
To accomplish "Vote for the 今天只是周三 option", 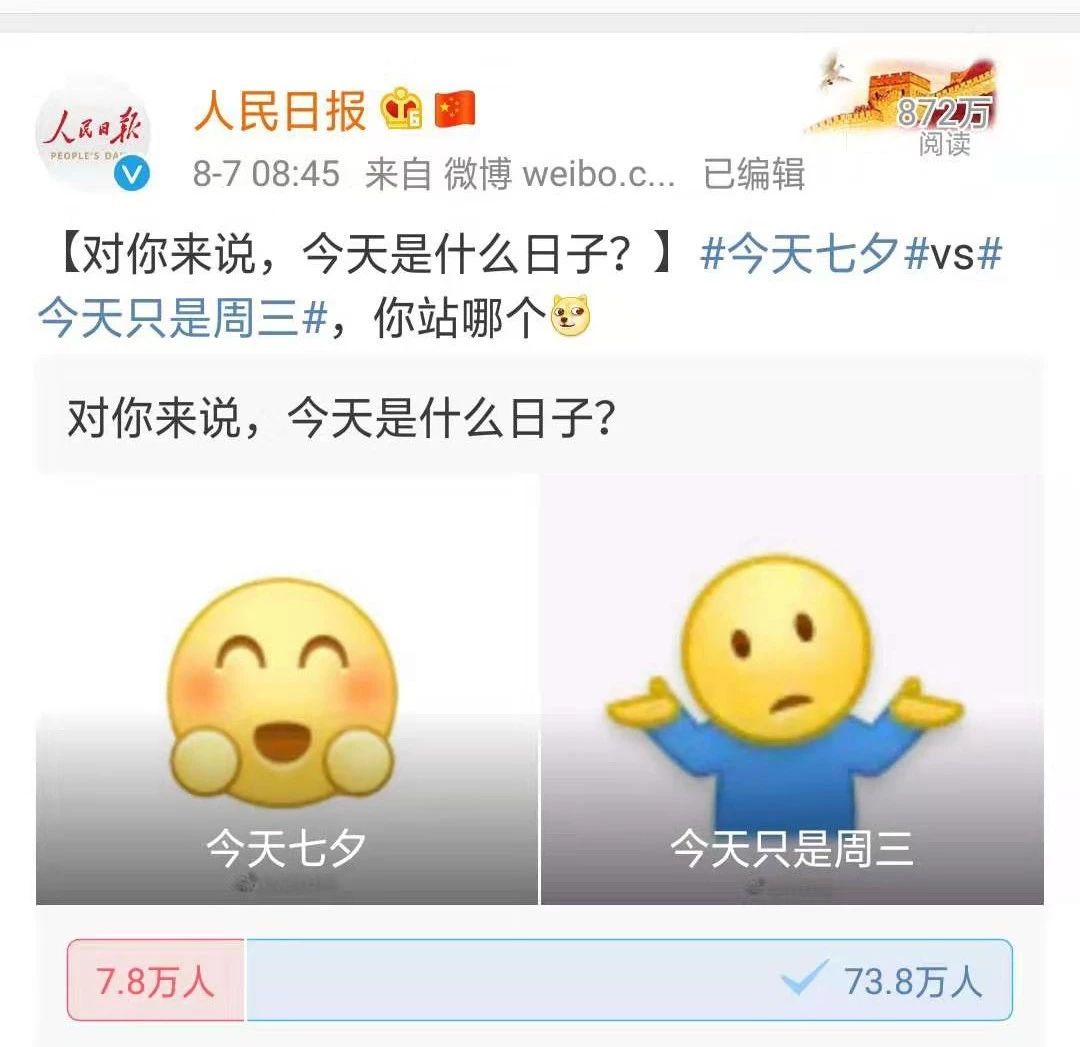I will [x=792, y=690].
